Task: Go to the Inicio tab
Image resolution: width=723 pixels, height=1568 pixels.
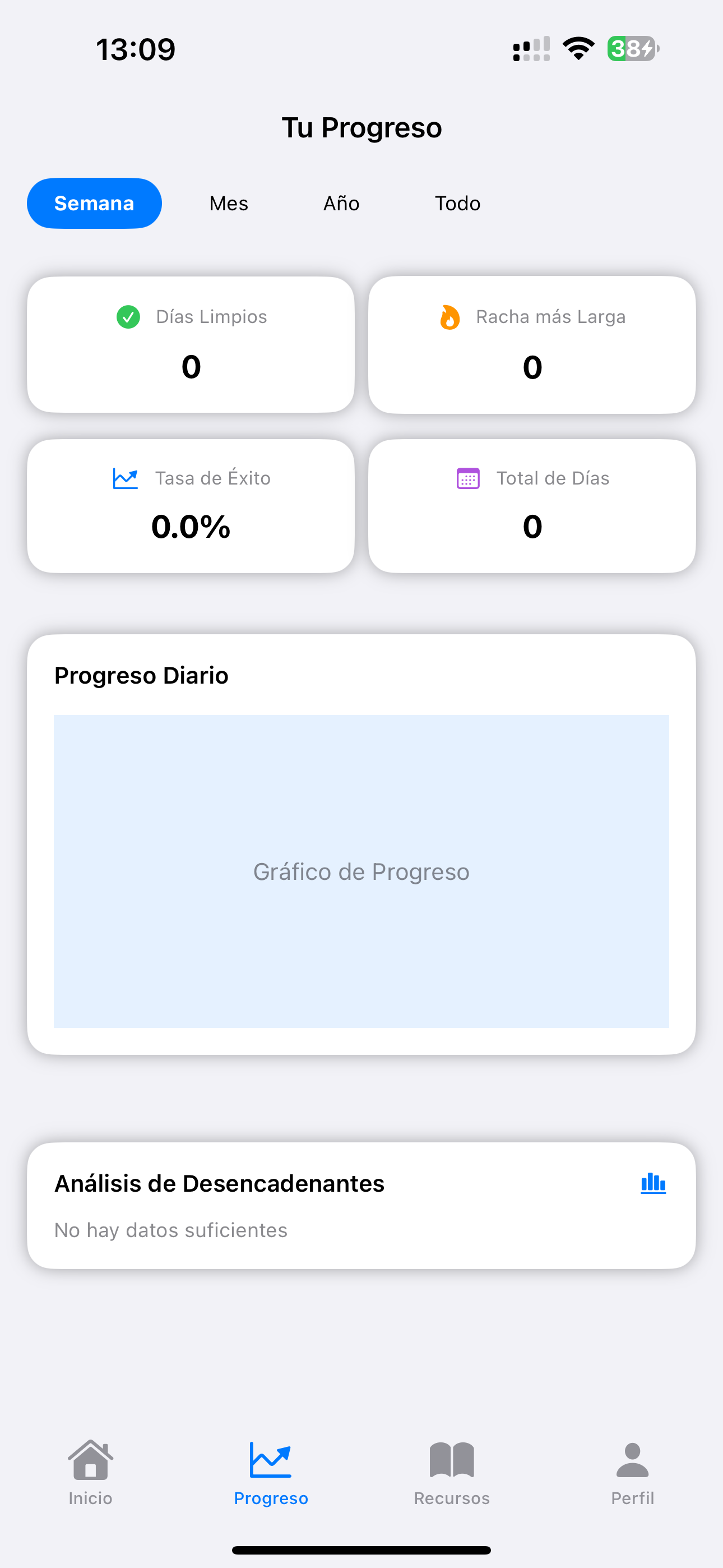Action: pos(91,1472)
